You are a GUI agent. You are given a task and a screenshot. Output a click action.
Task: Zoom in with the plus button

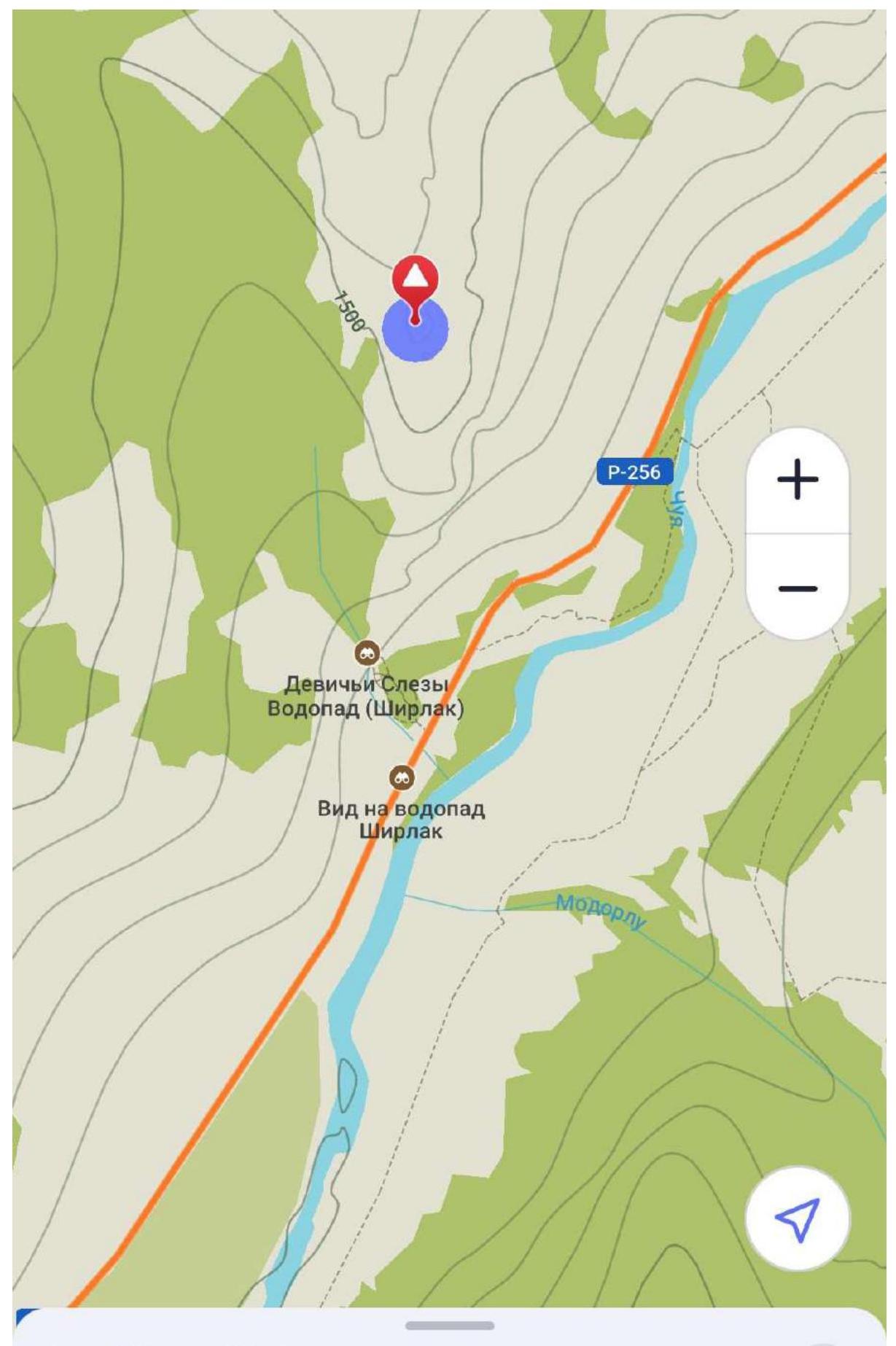(x=797, y=480)
